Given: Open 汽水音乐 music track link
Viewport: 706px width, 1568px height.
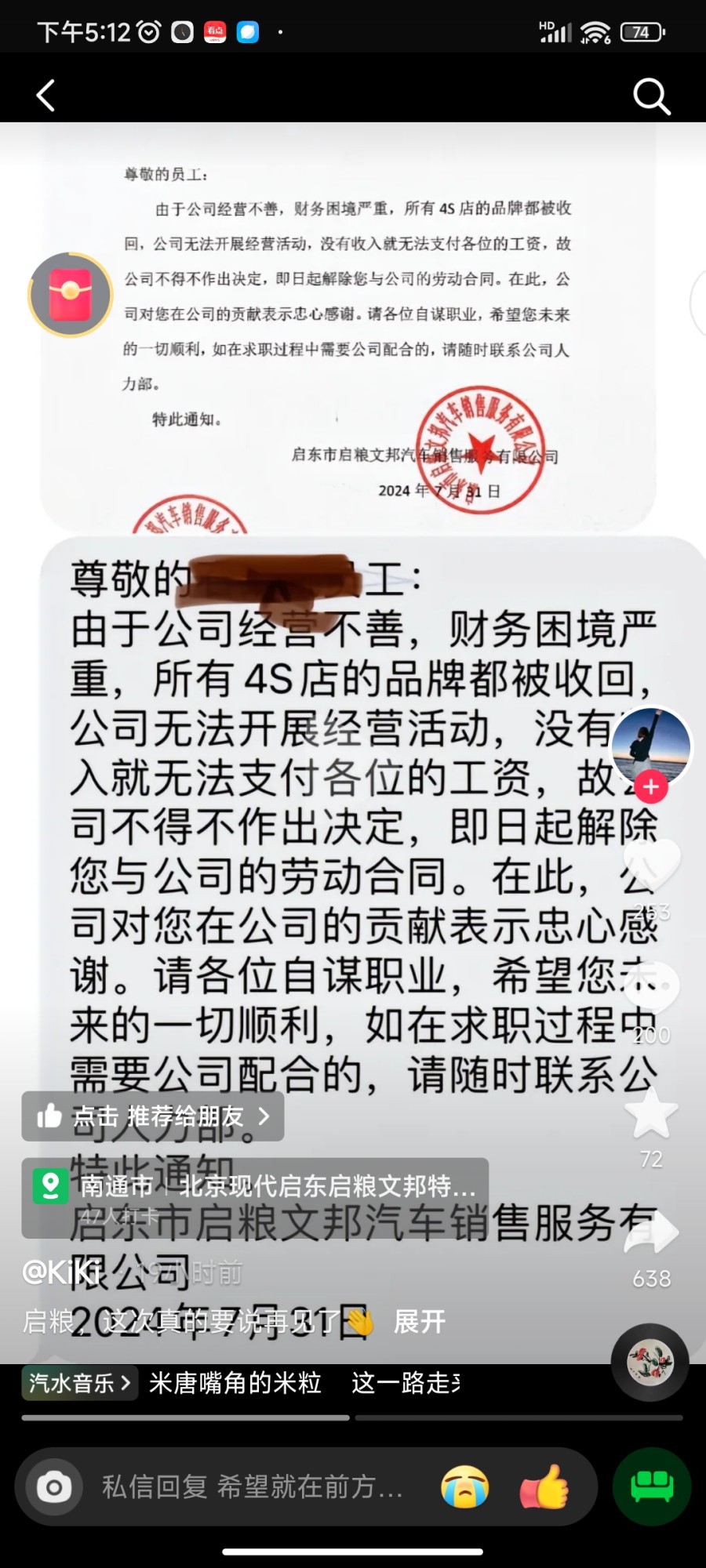Looking at the screenshot, I should (x=79, y=1382).
